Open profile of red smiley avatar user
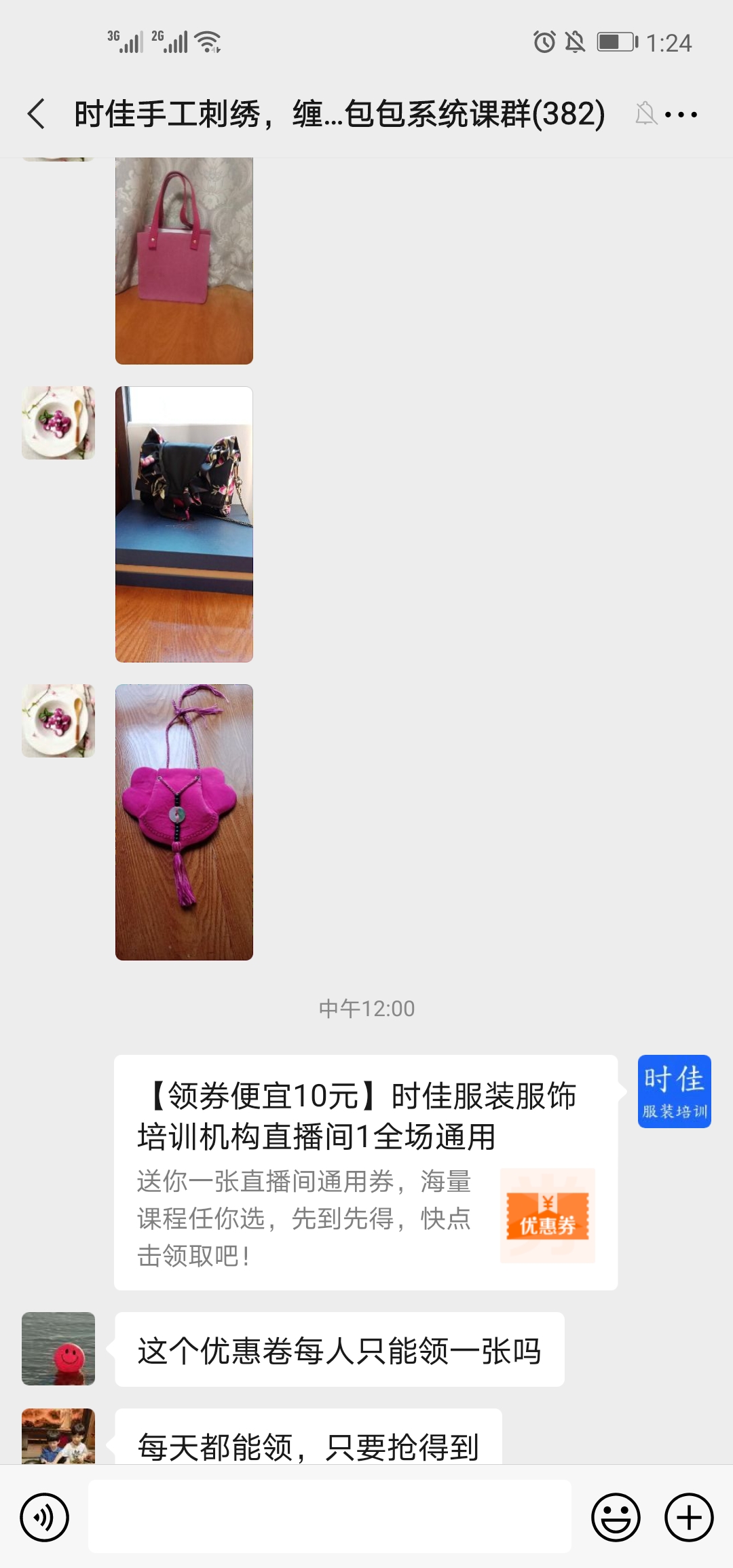 [x=58, y=1349]
